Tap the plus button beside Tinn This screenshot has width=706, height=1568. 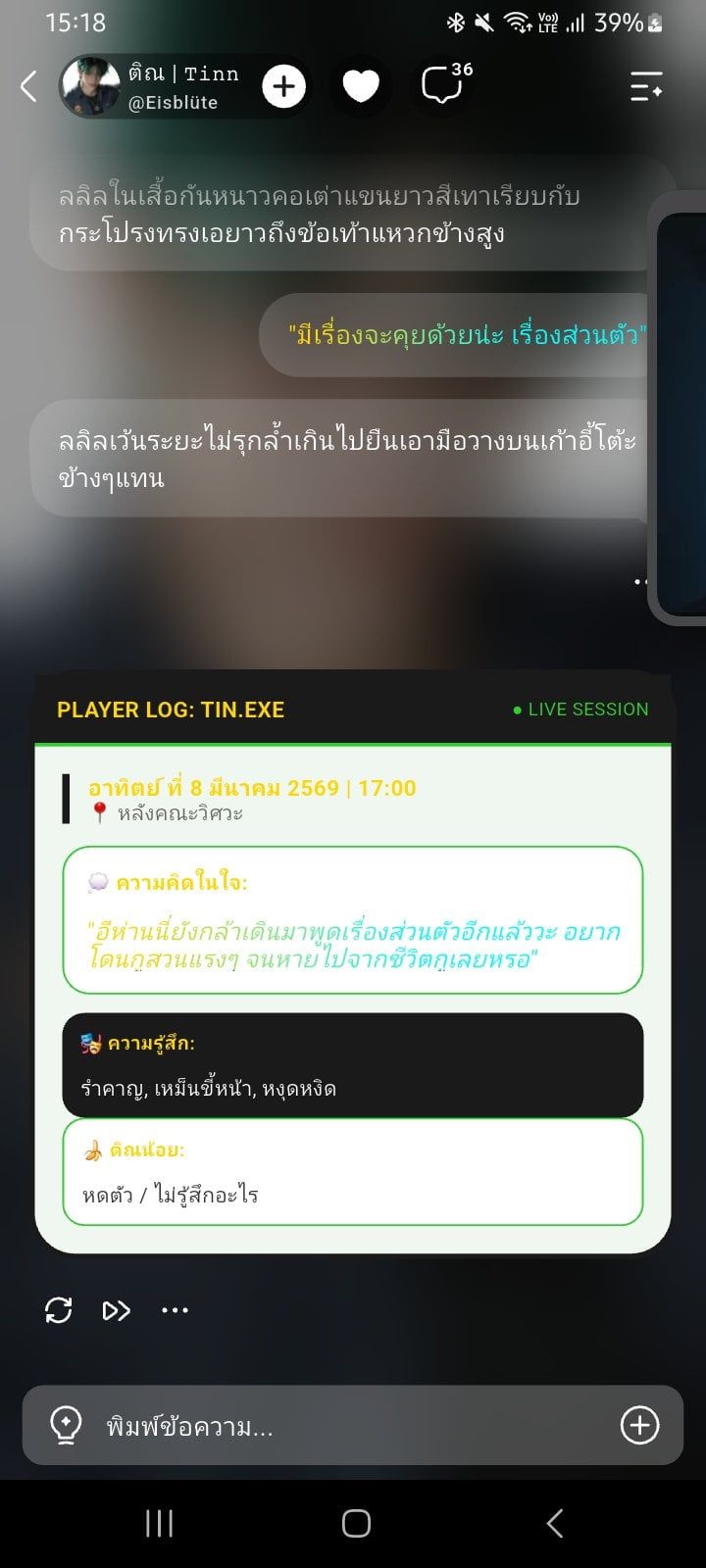283,86
